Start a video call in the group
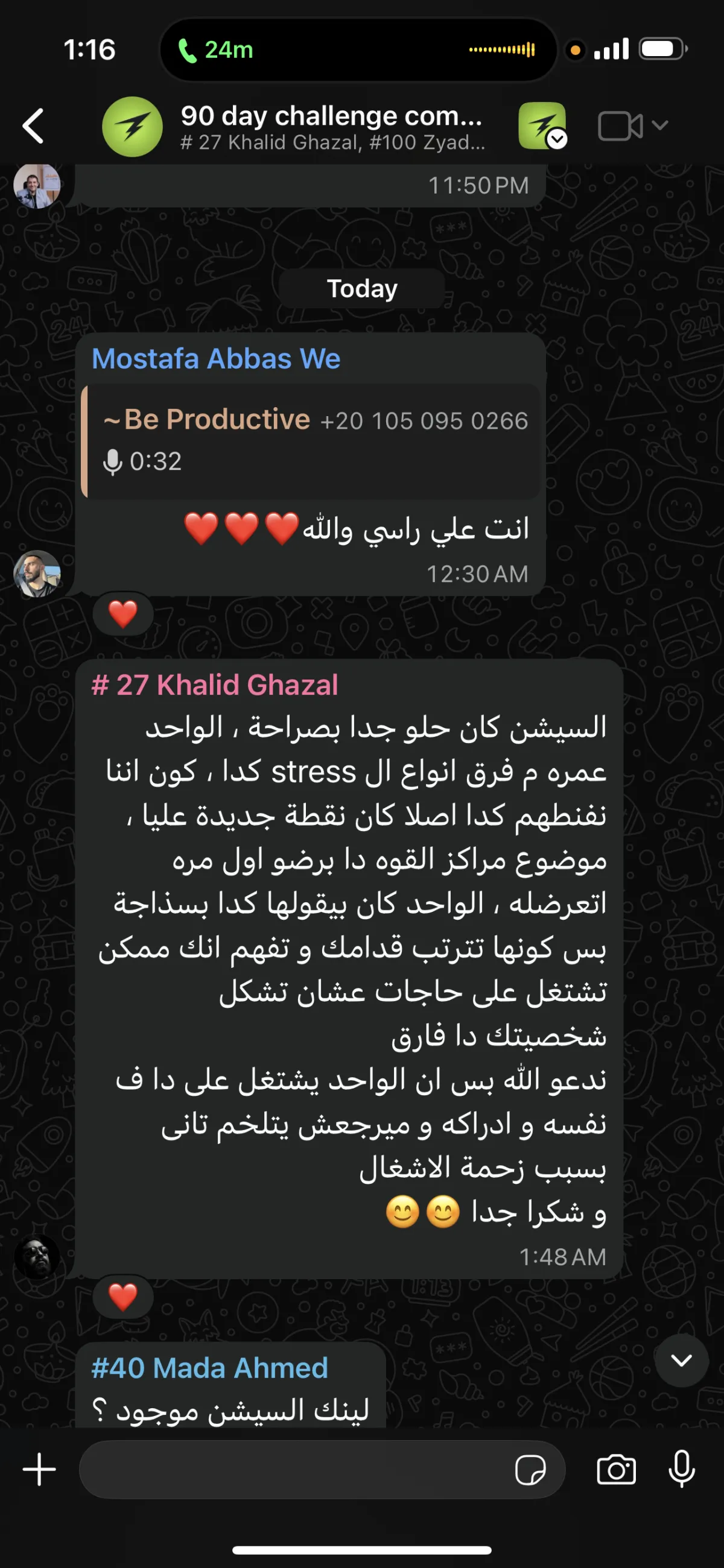The height and width of the screenshot is (1568, 724). pyautogui.click(x=620, y=126)
